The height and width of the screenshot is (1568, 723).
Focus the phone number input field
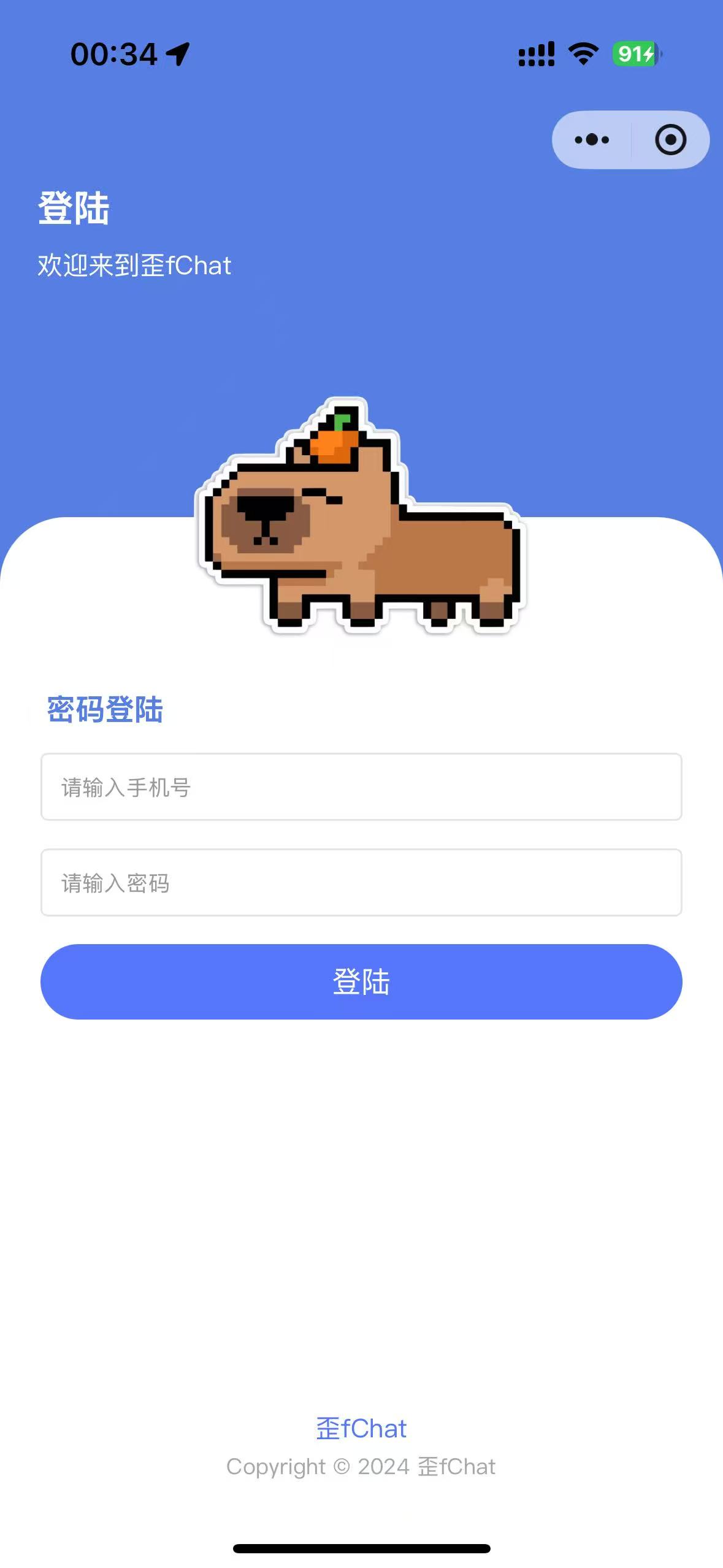click(361, 786)
